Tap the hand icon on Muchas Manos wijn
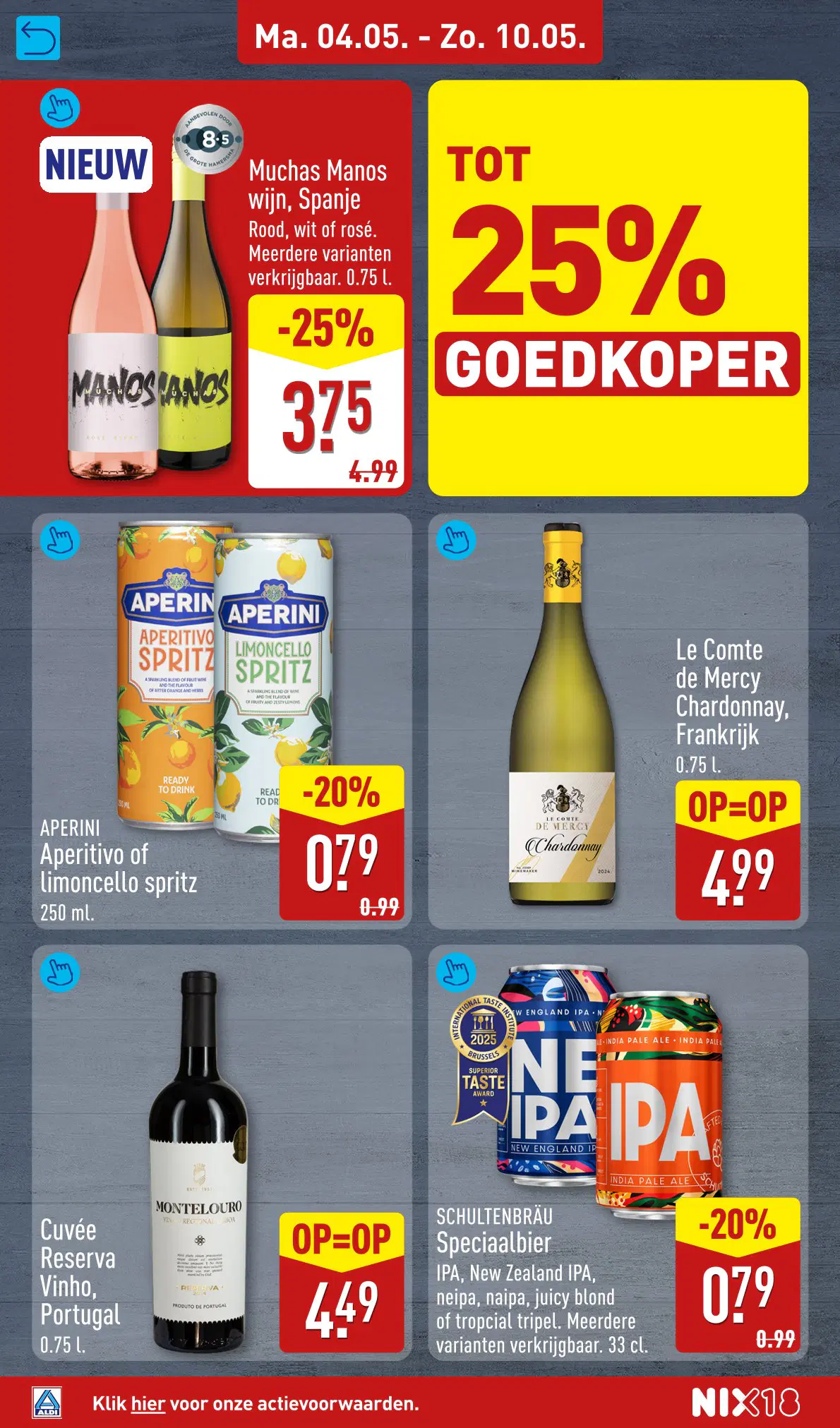The height and width of the screenshot is (1428, 840). pos(60,108)
